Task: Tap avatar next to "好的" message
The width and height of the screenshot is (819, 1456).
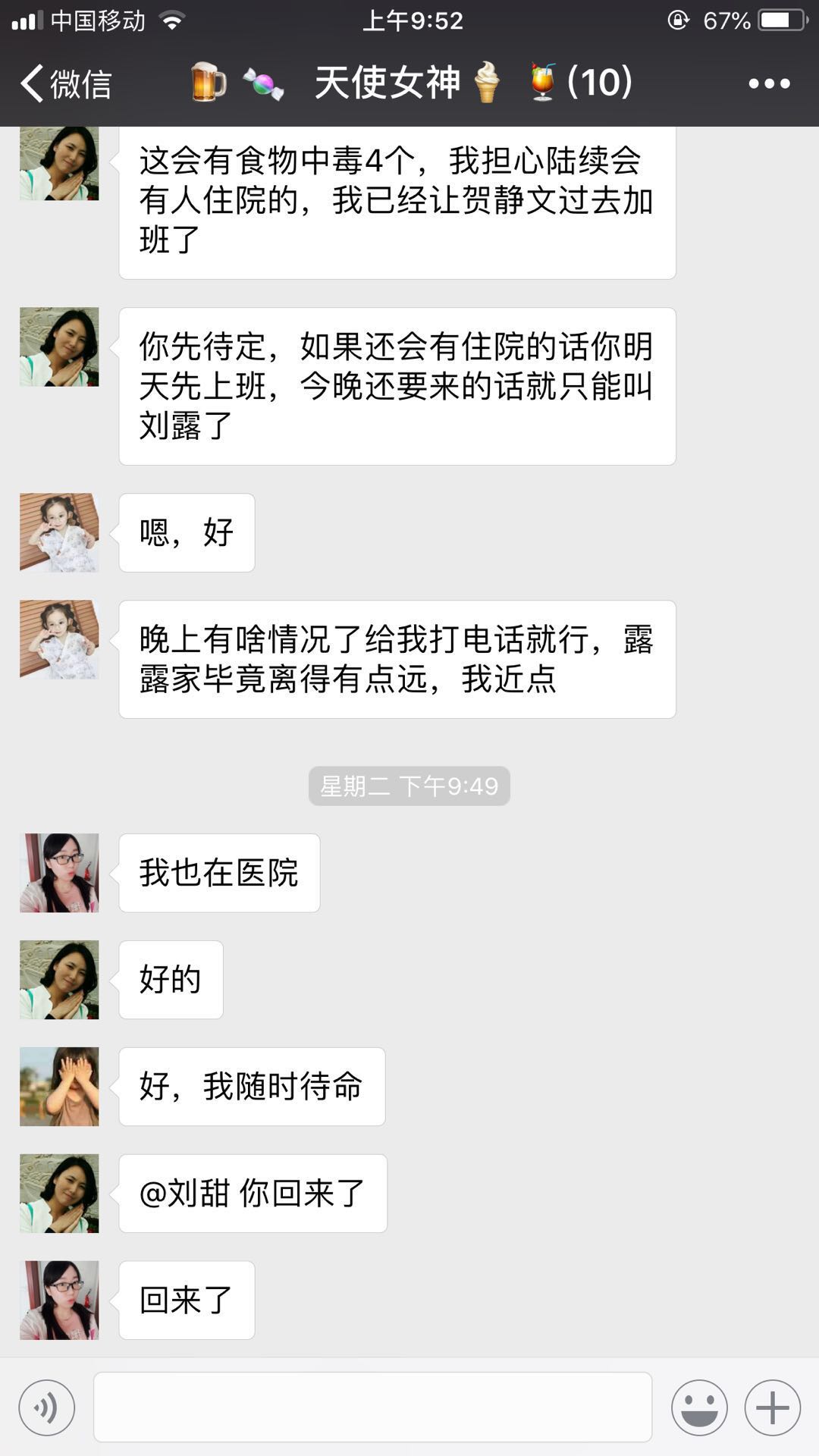Action: (x=59, y=980)
